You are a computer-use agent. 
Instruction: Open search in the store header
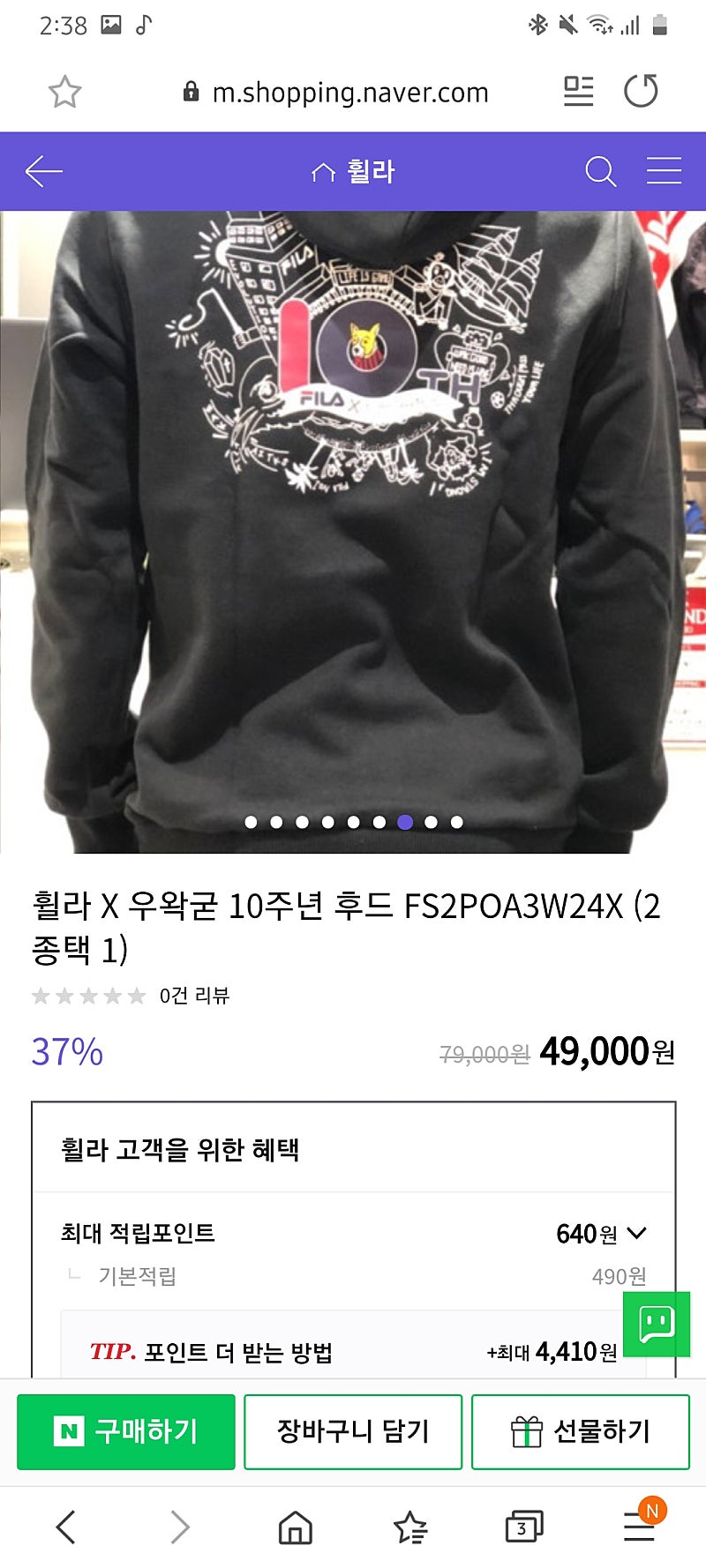click(x=600, y=171)
